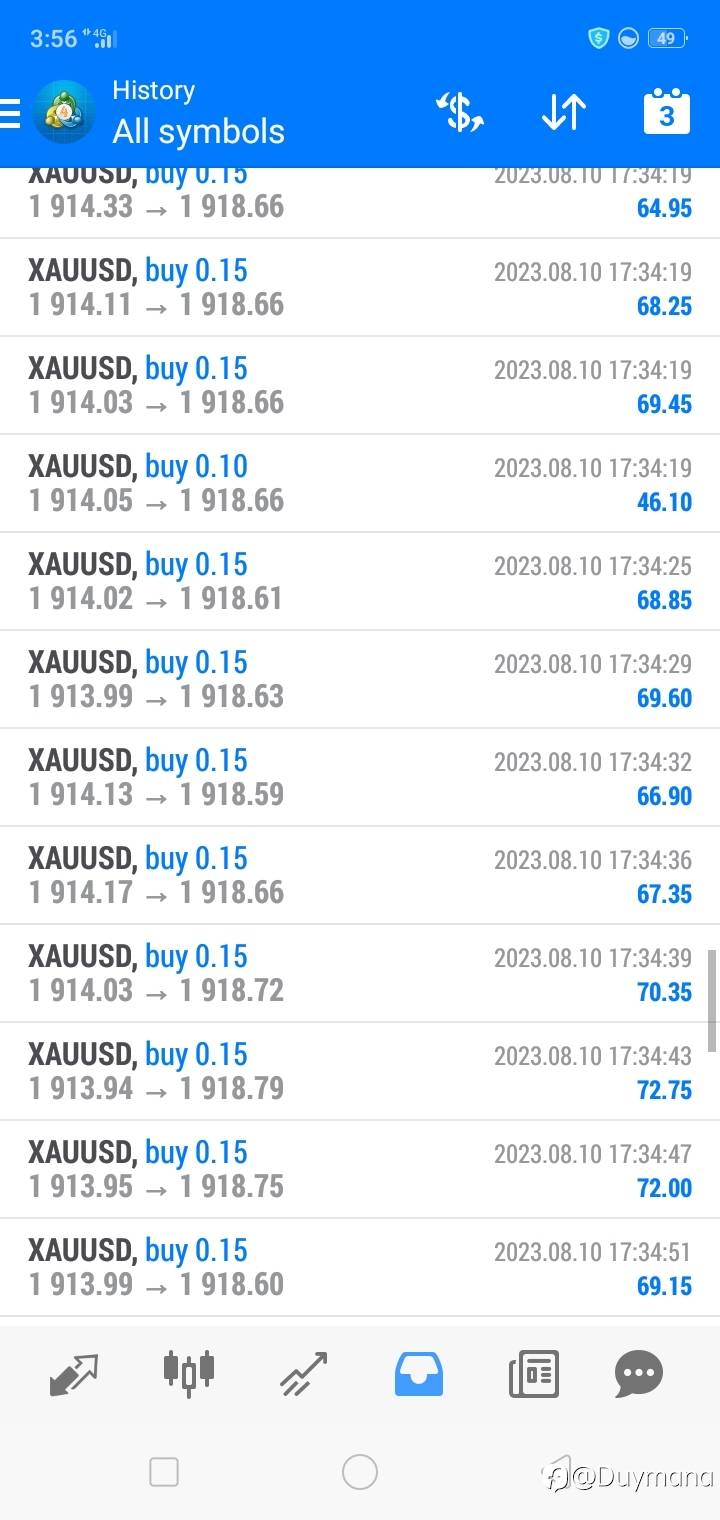Open the symbol filter dollar icon
Image resolution: width=720 pixels, height=1520 pixels.
coord(460,112)
